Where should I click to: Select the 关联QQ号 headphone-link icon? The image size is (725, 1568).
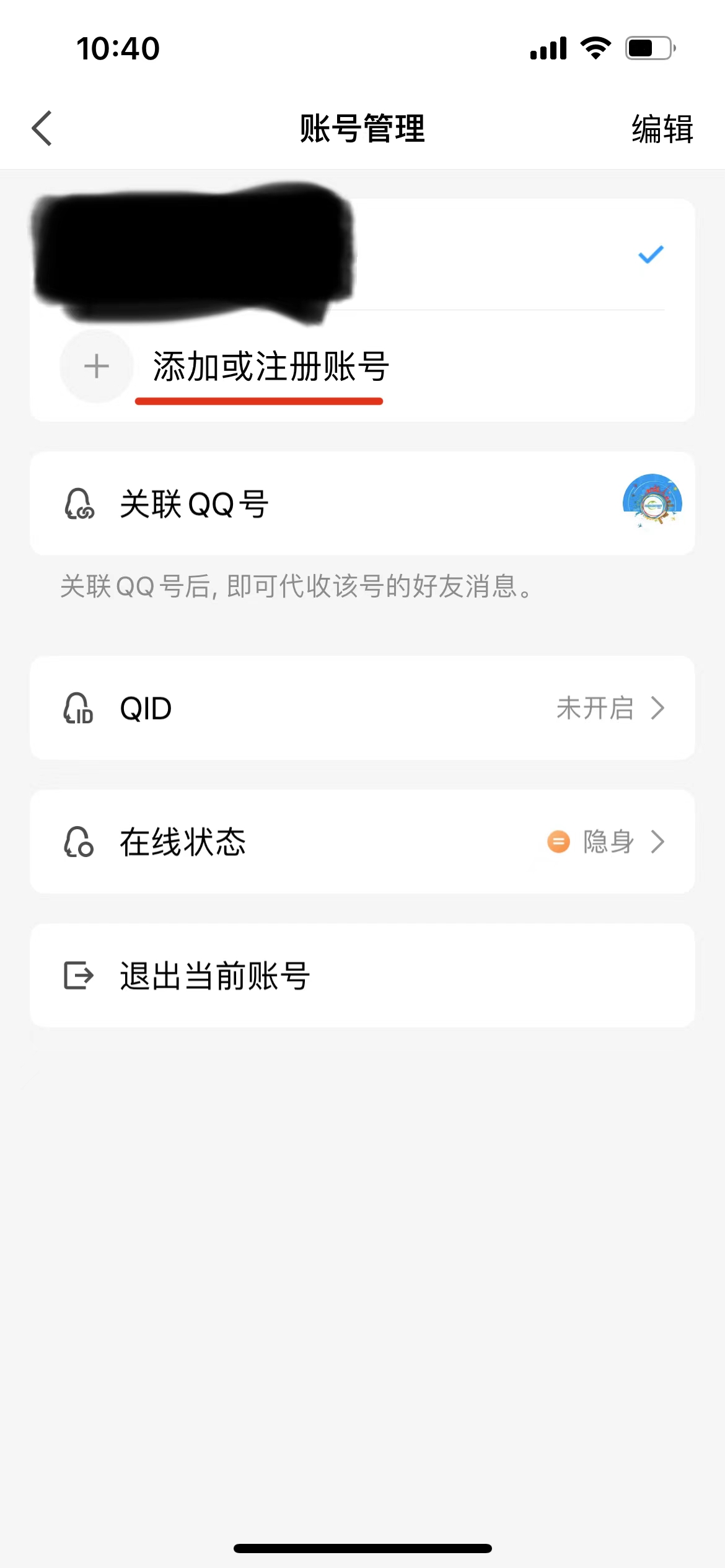tap(79, 503)
